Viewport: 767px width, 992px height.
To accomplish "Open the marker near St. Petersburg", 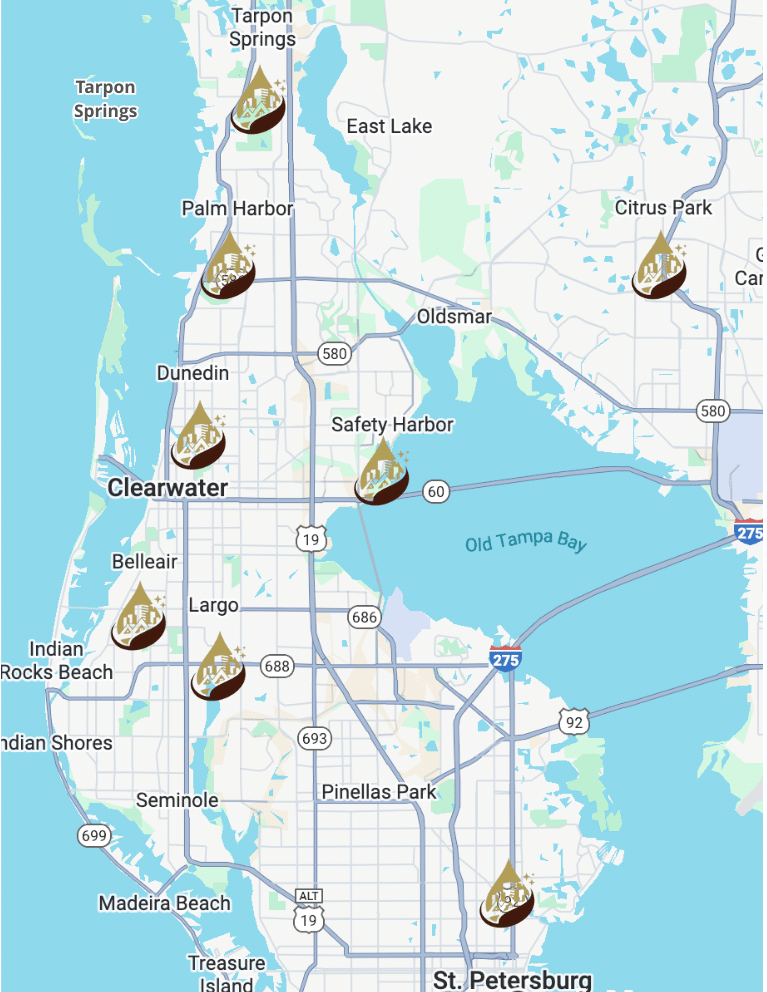I will [507, 896].
